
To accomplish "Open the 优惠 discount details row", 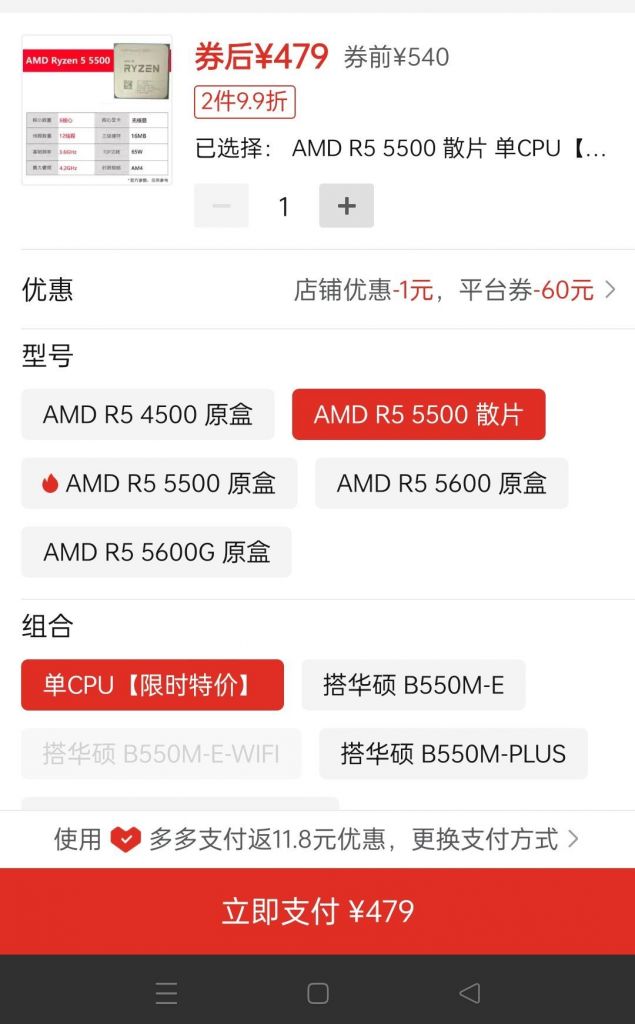I will coord(318,289).
